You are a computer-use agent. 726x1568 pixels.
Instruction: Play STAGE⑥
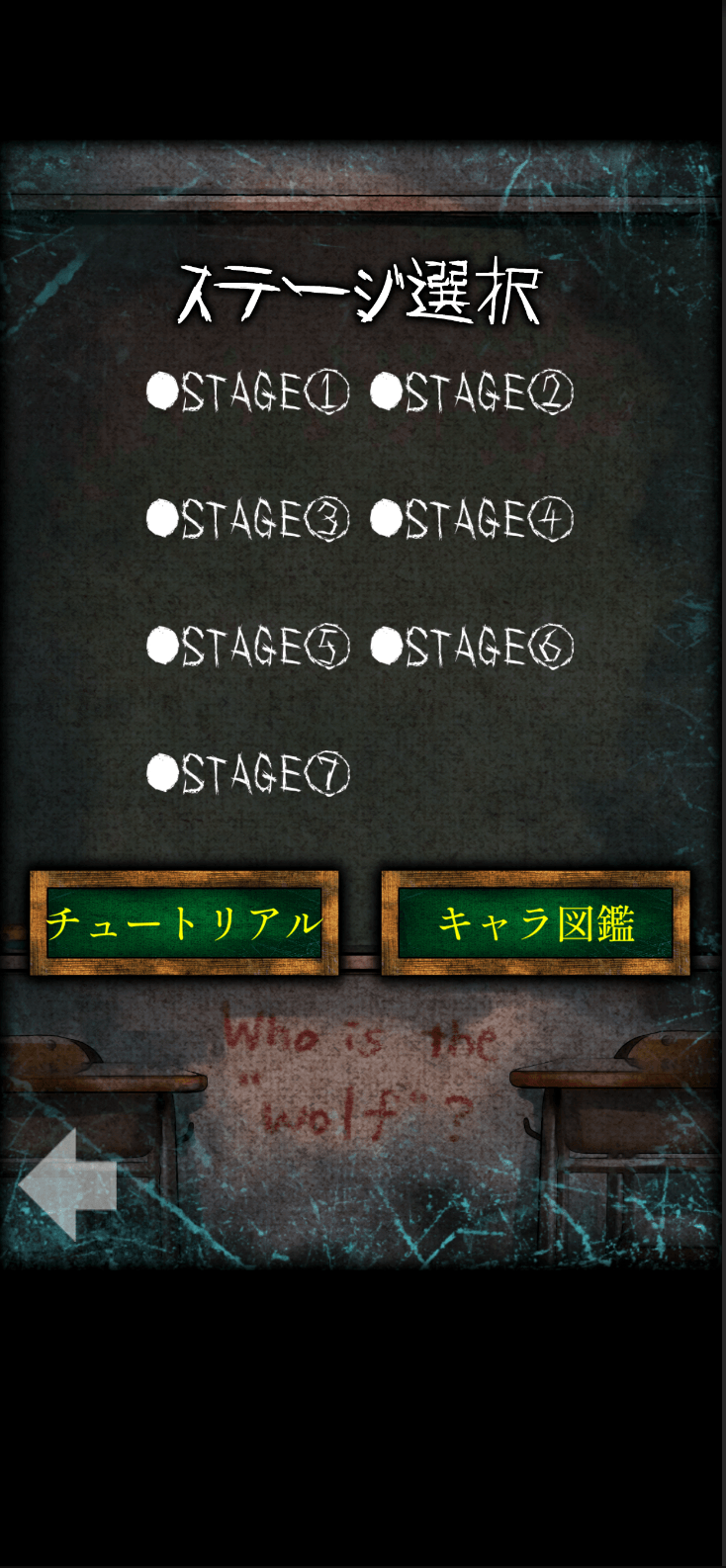pos(472,648)
